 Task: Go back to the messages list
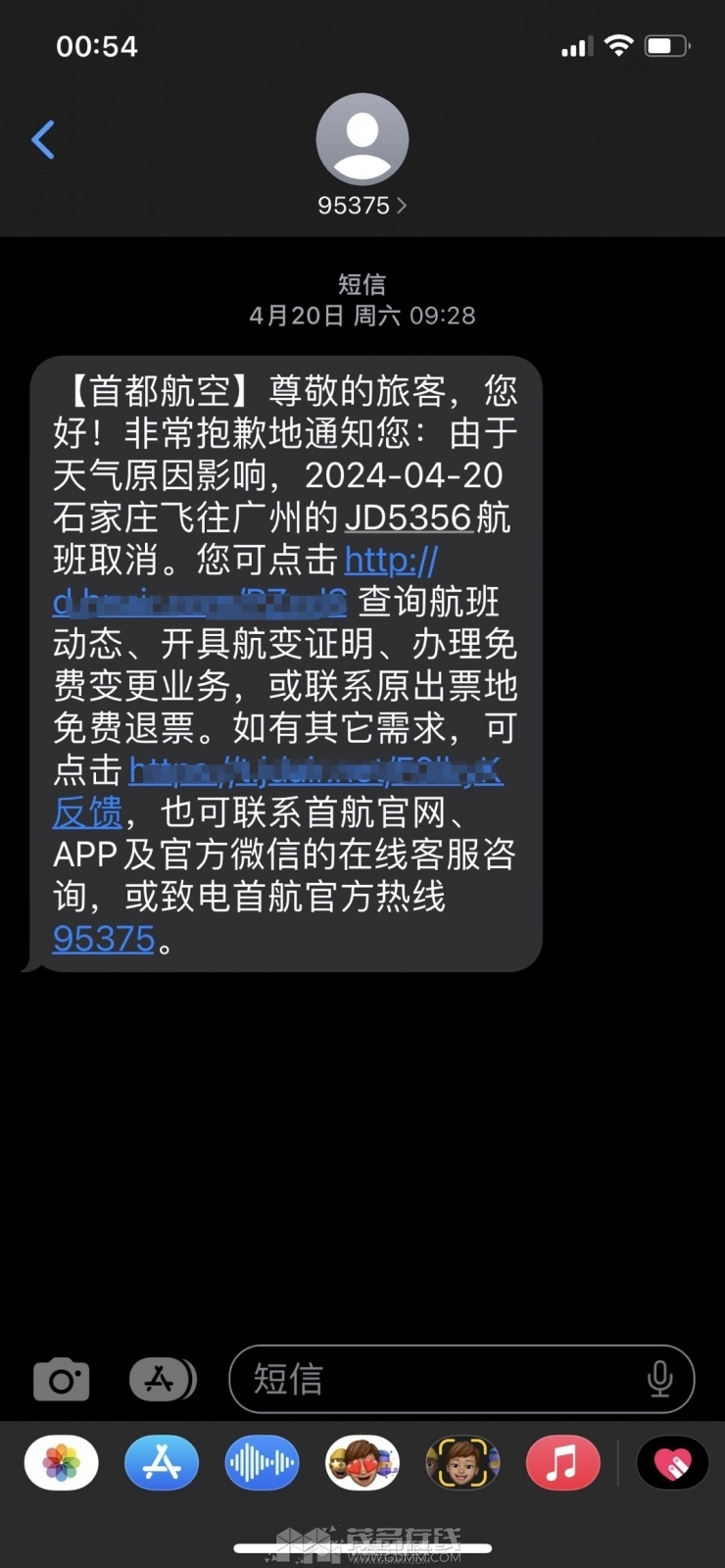(x=43, y=140)
